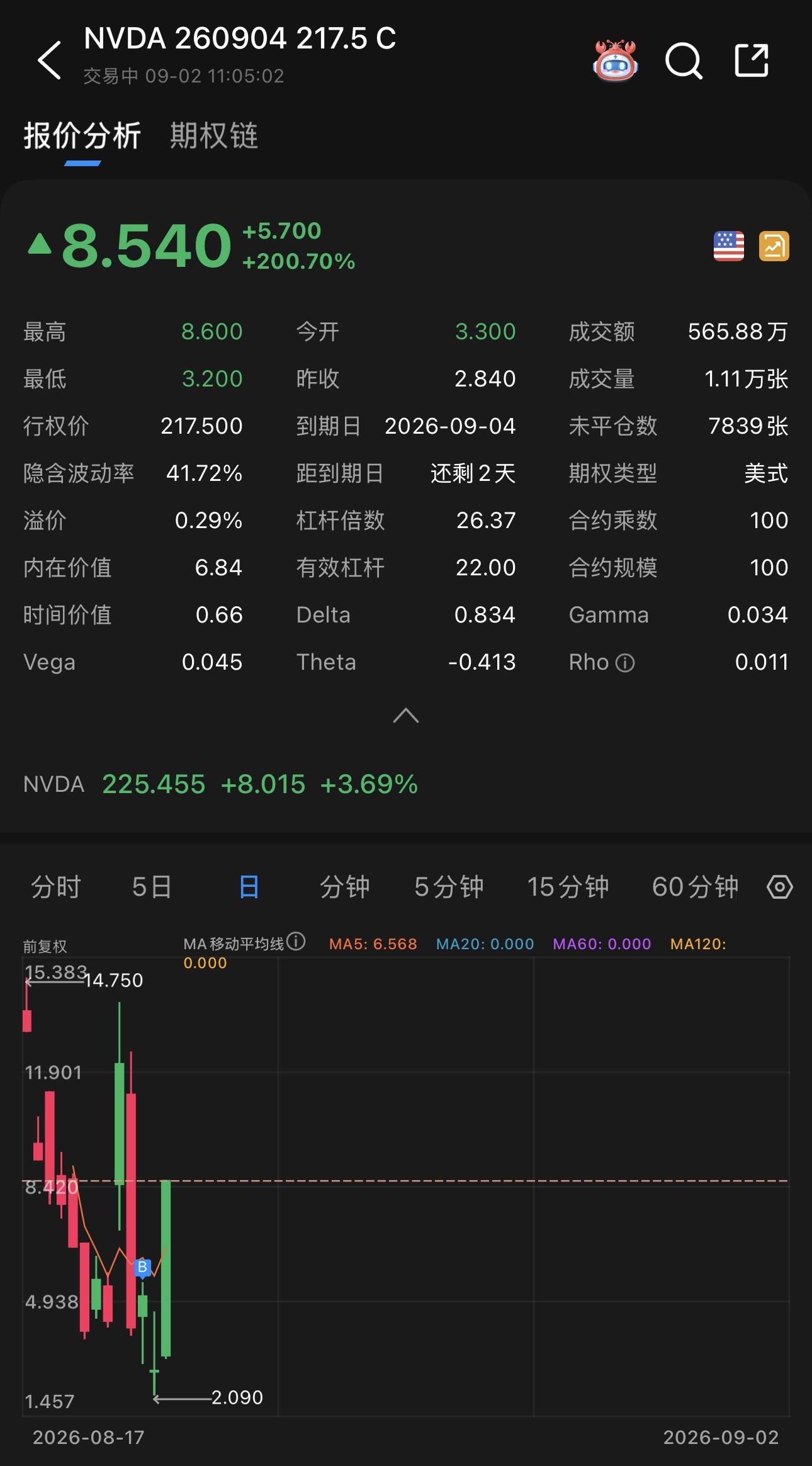Viewport: 812px width, 1466px height.
Task: Switch to the 期权链 tab
Action: tap(214, 135)
